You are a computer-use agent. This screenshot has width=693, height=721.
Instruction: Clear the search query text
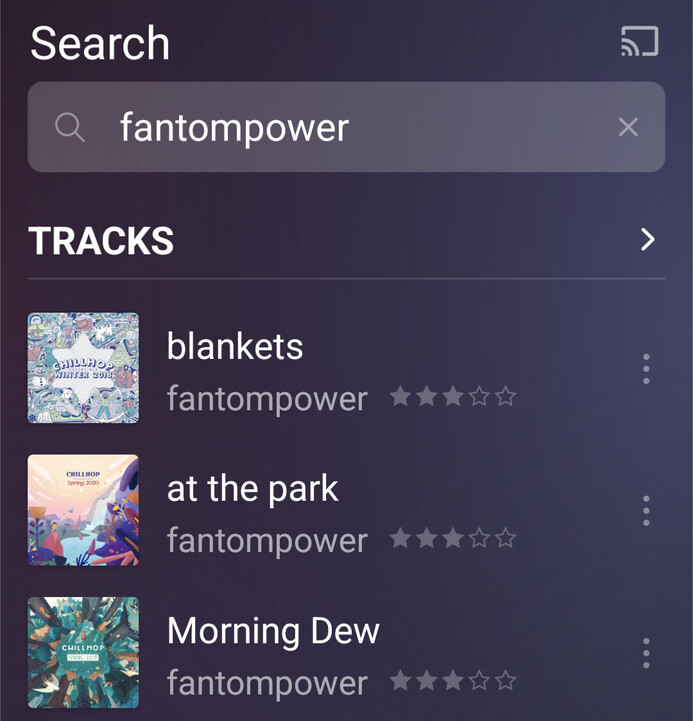pos(628,127)
